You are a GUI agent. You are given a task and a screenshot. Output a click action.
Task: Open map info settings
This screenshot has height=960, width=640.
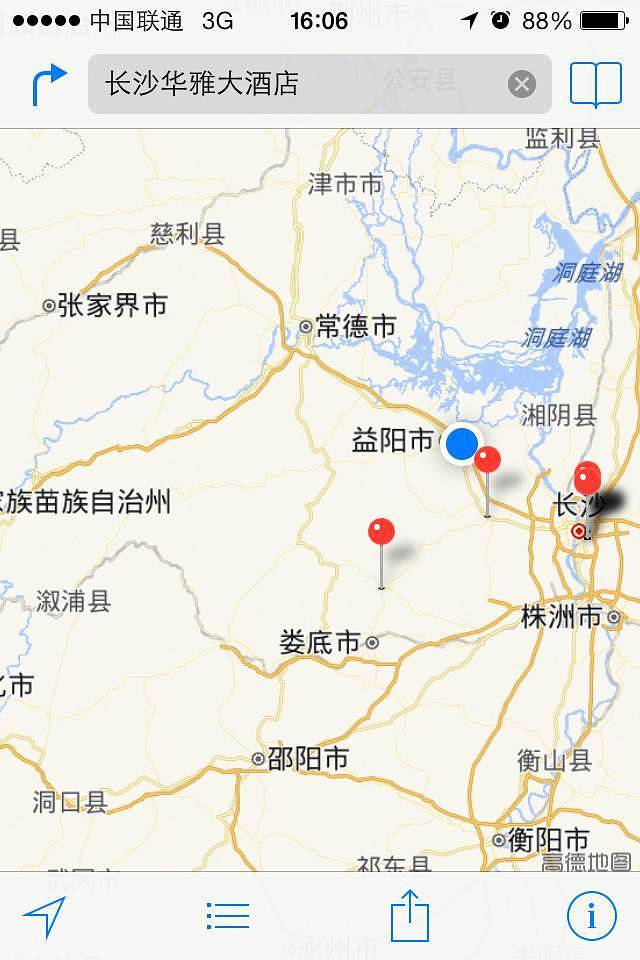(591, 916)
